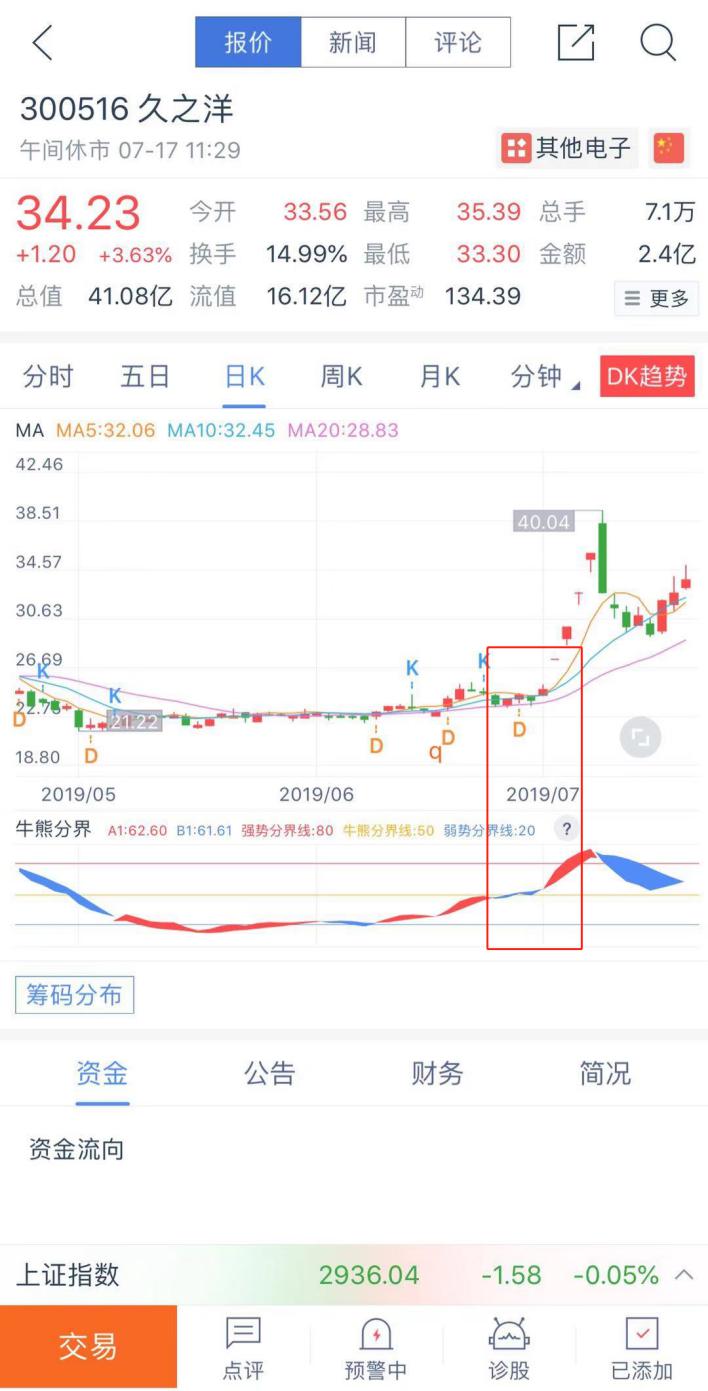The height and width of the screenshot is (1391, 708).
Task: Select the 周K chart
Action: tap(341, 377)
